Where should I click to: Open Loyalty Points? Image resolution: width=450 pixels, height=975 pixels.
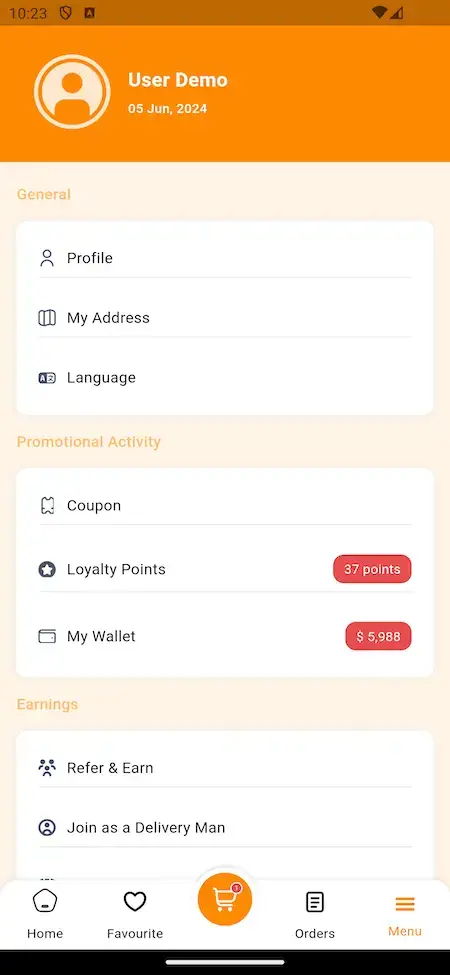tap(224, 569)
